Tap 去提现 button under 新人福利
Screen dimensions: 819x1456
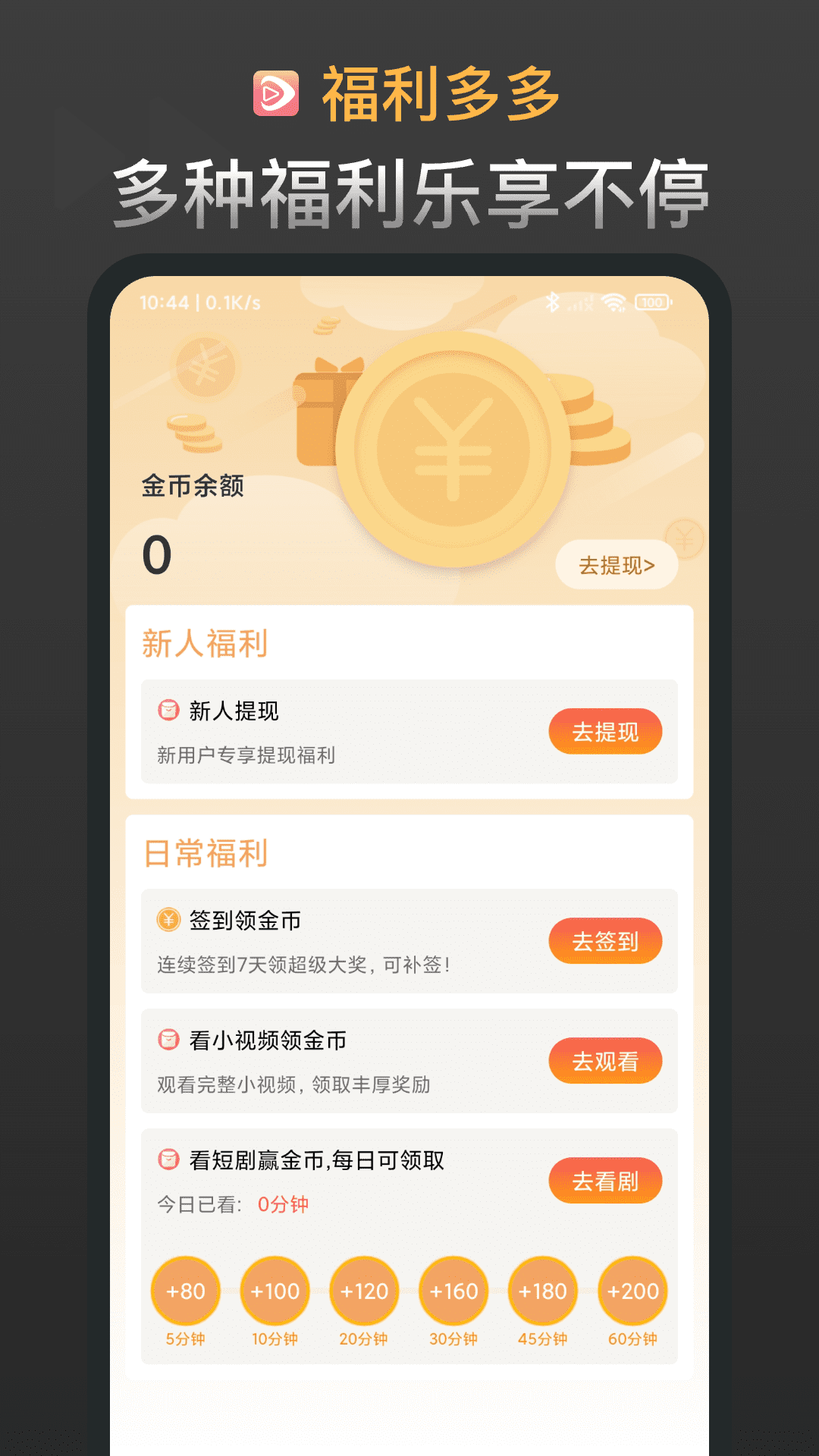tap(606, 731)
